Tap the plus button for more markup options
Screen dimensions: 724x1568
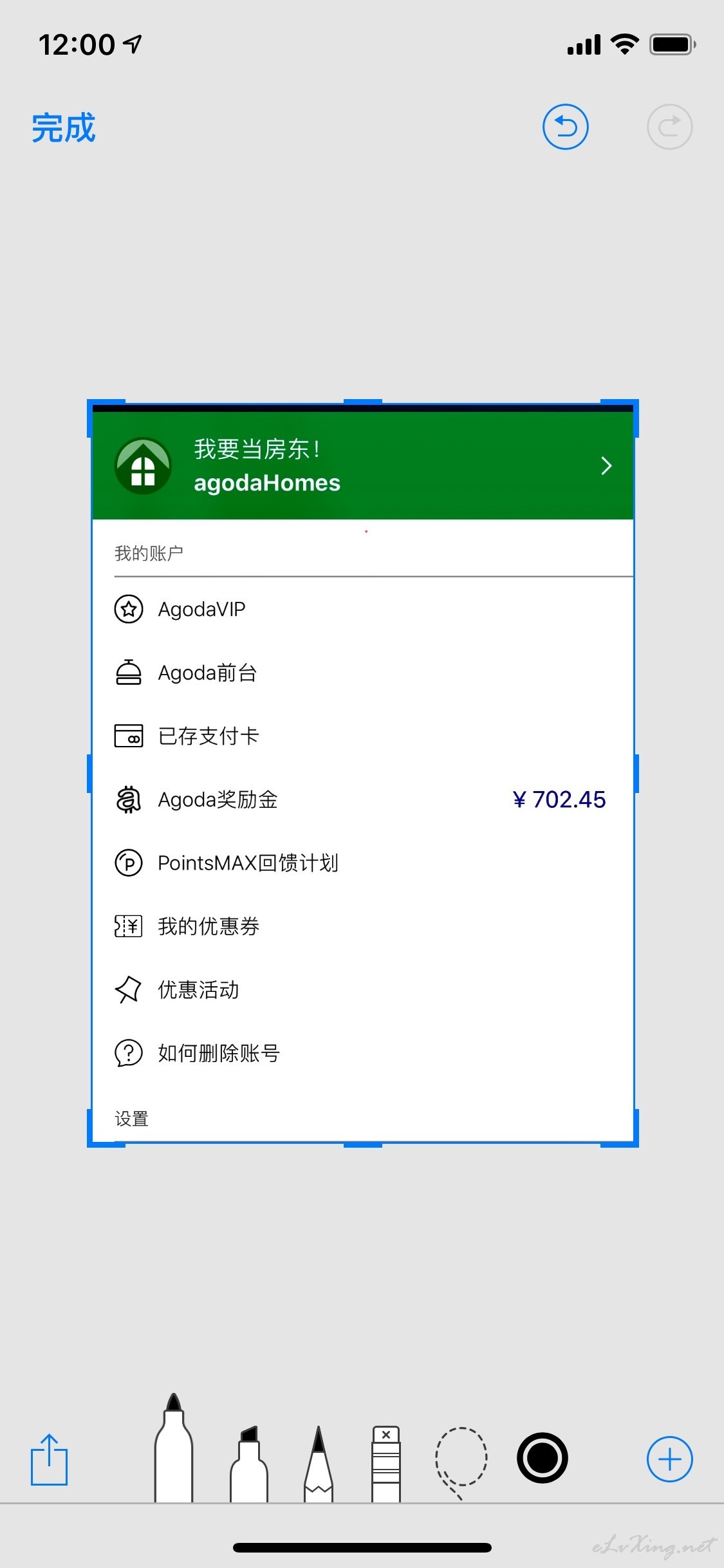click(x=670, y=1459)
